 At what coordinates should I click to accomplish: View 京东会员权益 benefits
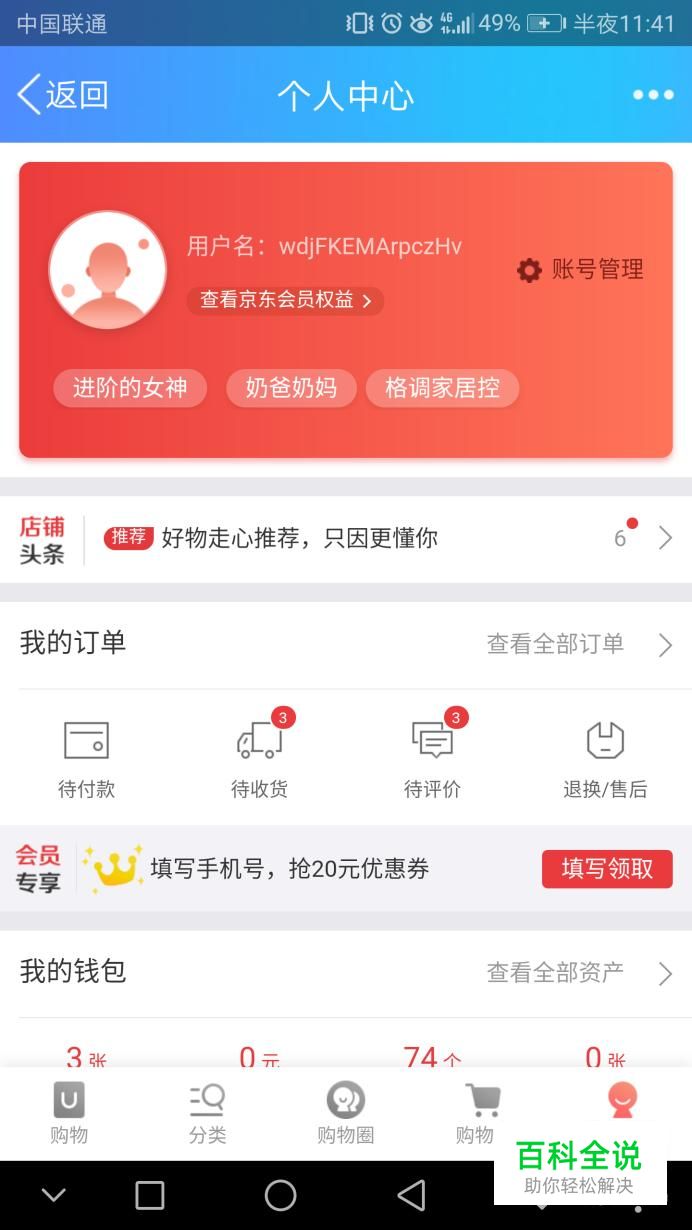[x=285, y=300]
